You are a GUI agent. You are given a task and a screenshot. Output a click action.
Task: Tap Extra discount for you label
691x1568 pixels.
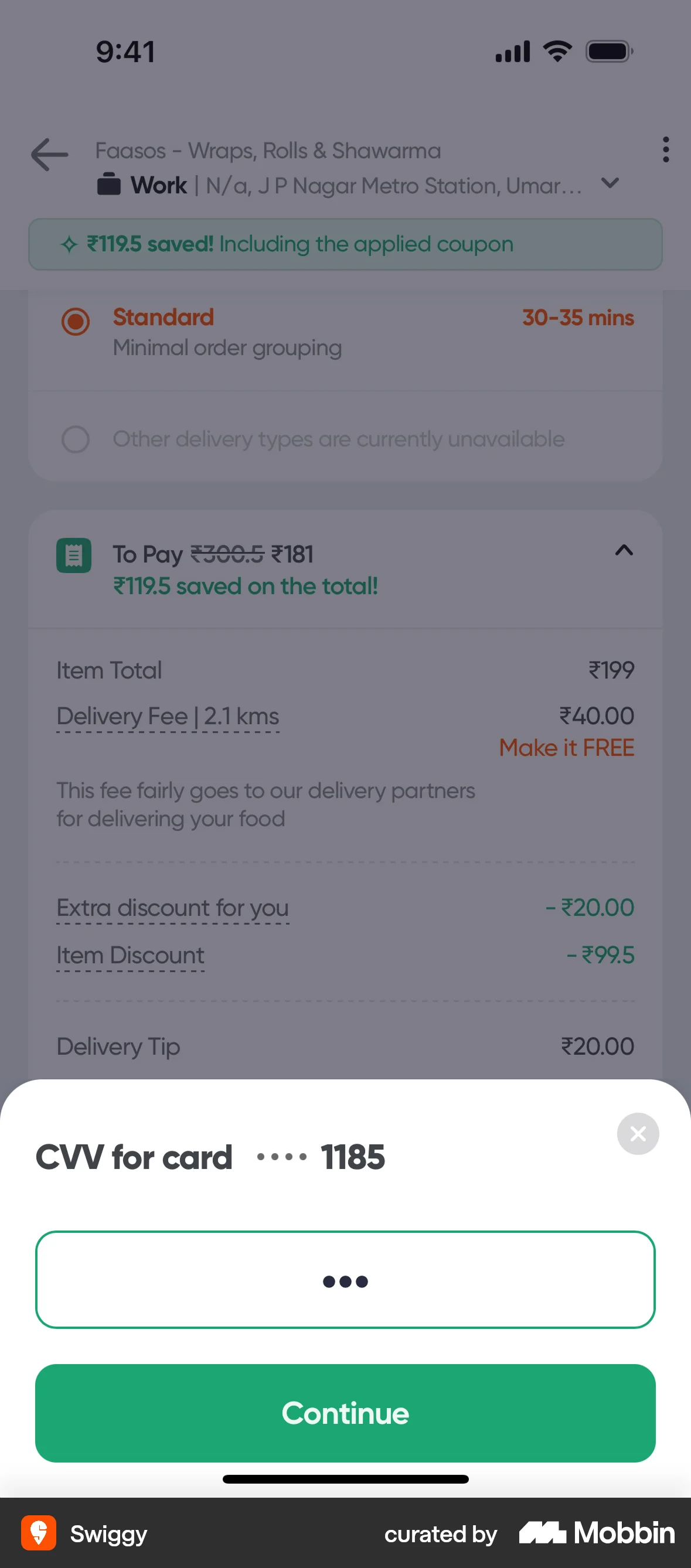(172, 908)
